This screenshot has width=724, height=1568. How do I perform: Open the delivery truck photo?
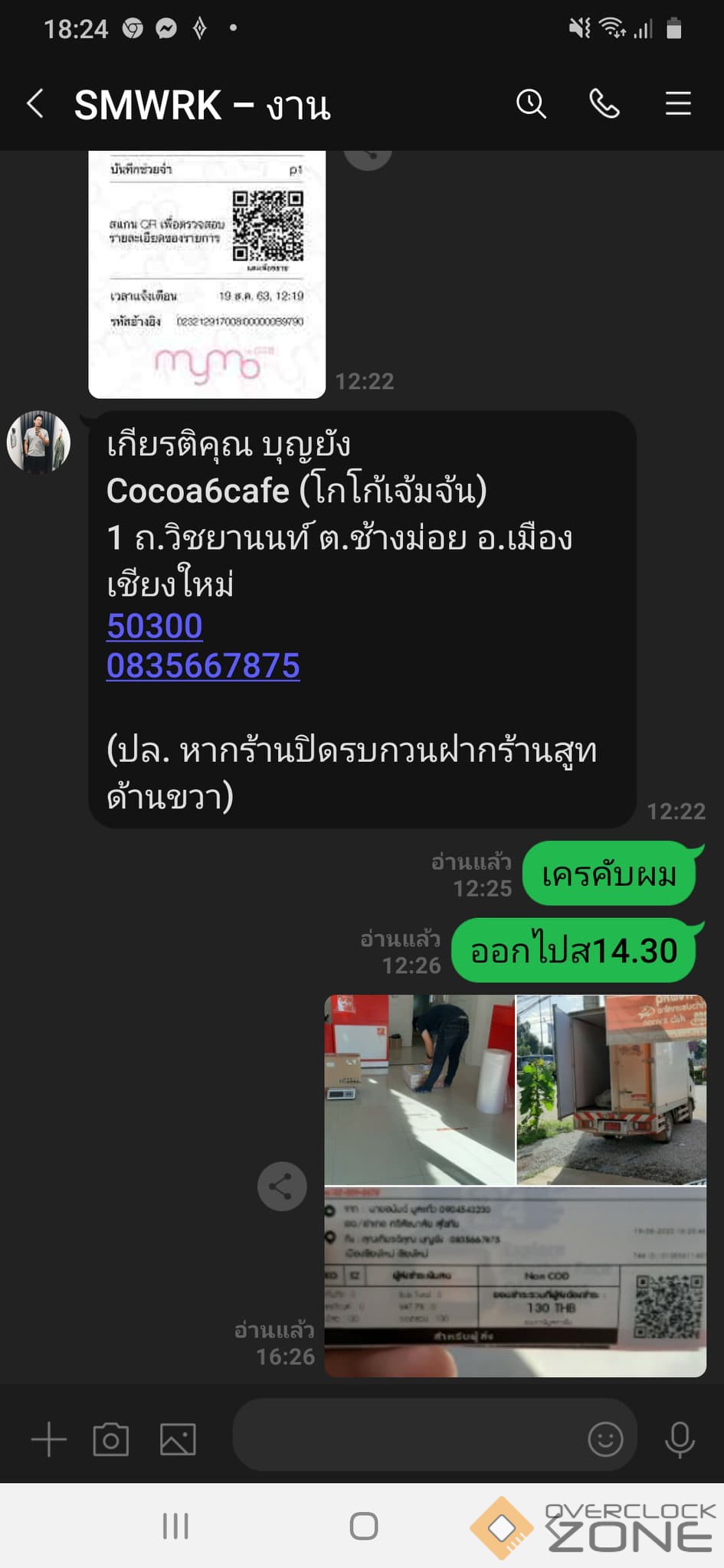pyautogui.click(x=611, y=1089)
